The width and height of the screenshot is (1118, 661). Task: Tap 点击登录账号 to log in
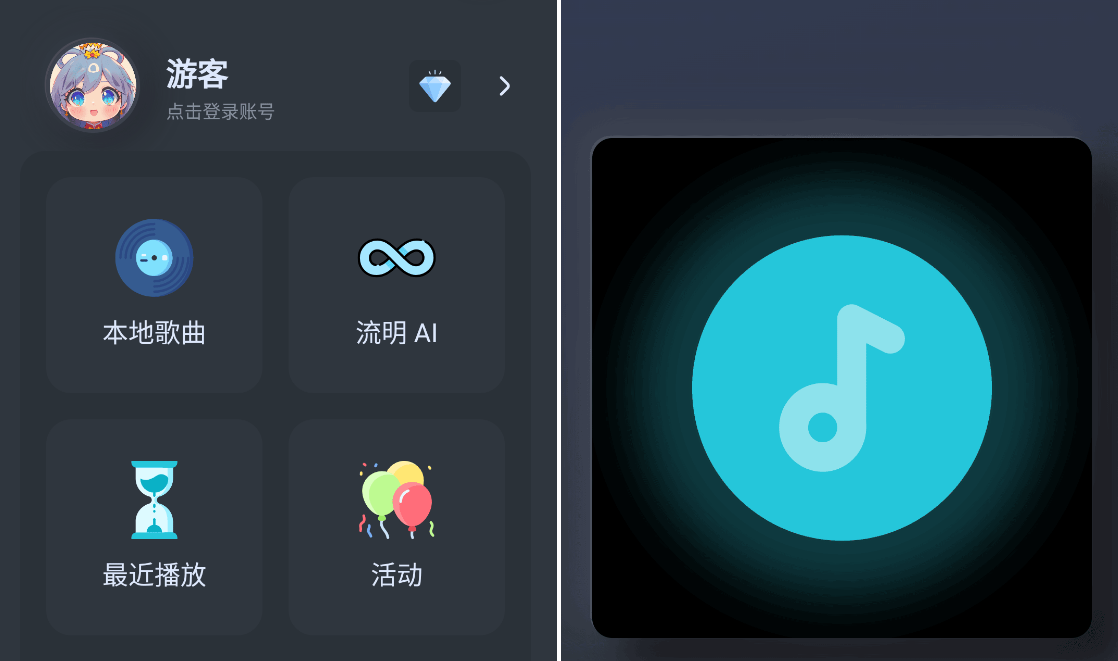(x=220, y=112)
